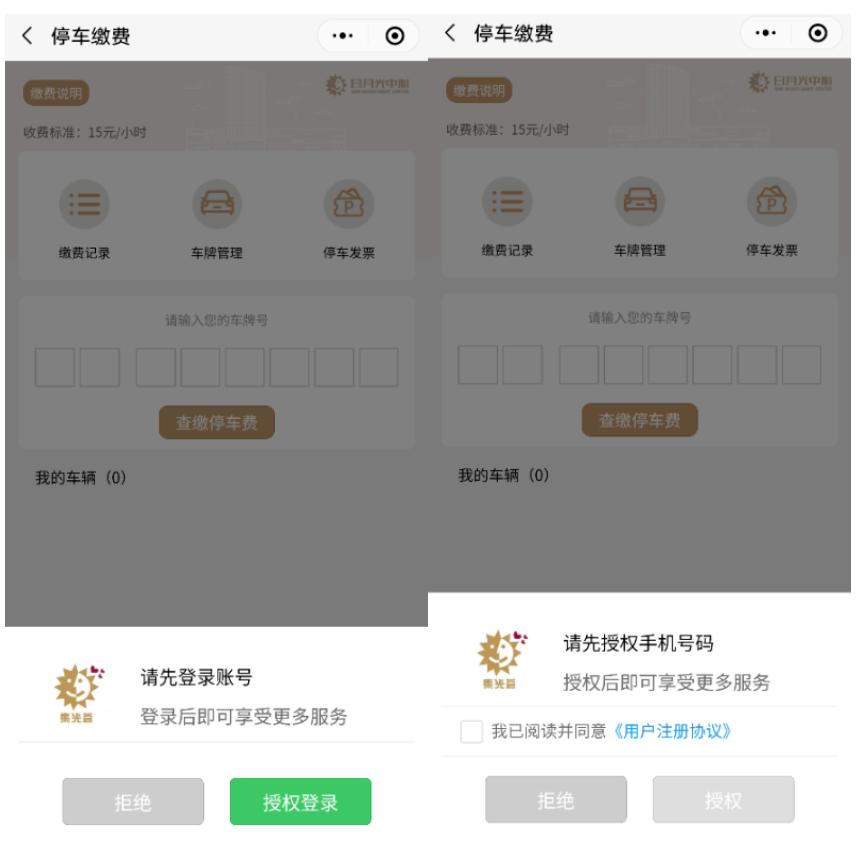Viewport: 865px width, 841px height.
Task: Open the 《用户注册协议》 link
Action: (x=671, y=732)
